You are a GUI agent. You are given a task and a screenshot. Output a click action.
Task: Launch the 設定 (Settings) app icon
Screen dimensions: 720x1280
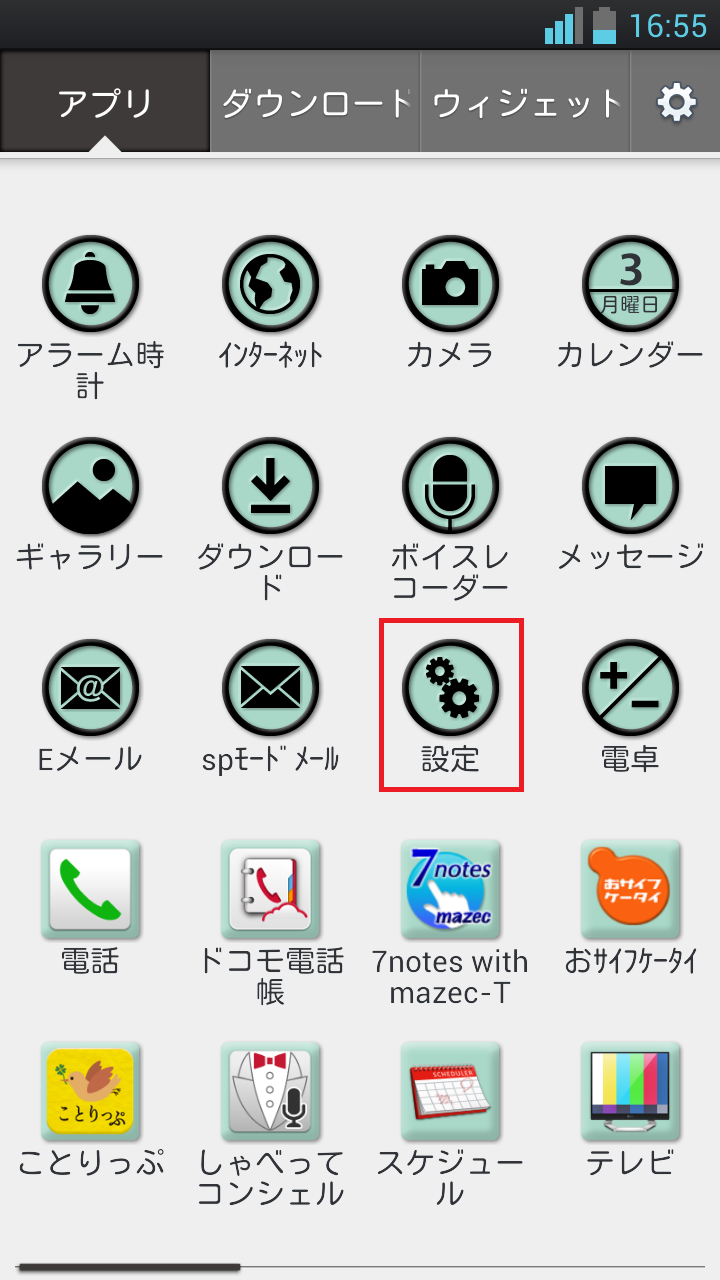point(451,688)
